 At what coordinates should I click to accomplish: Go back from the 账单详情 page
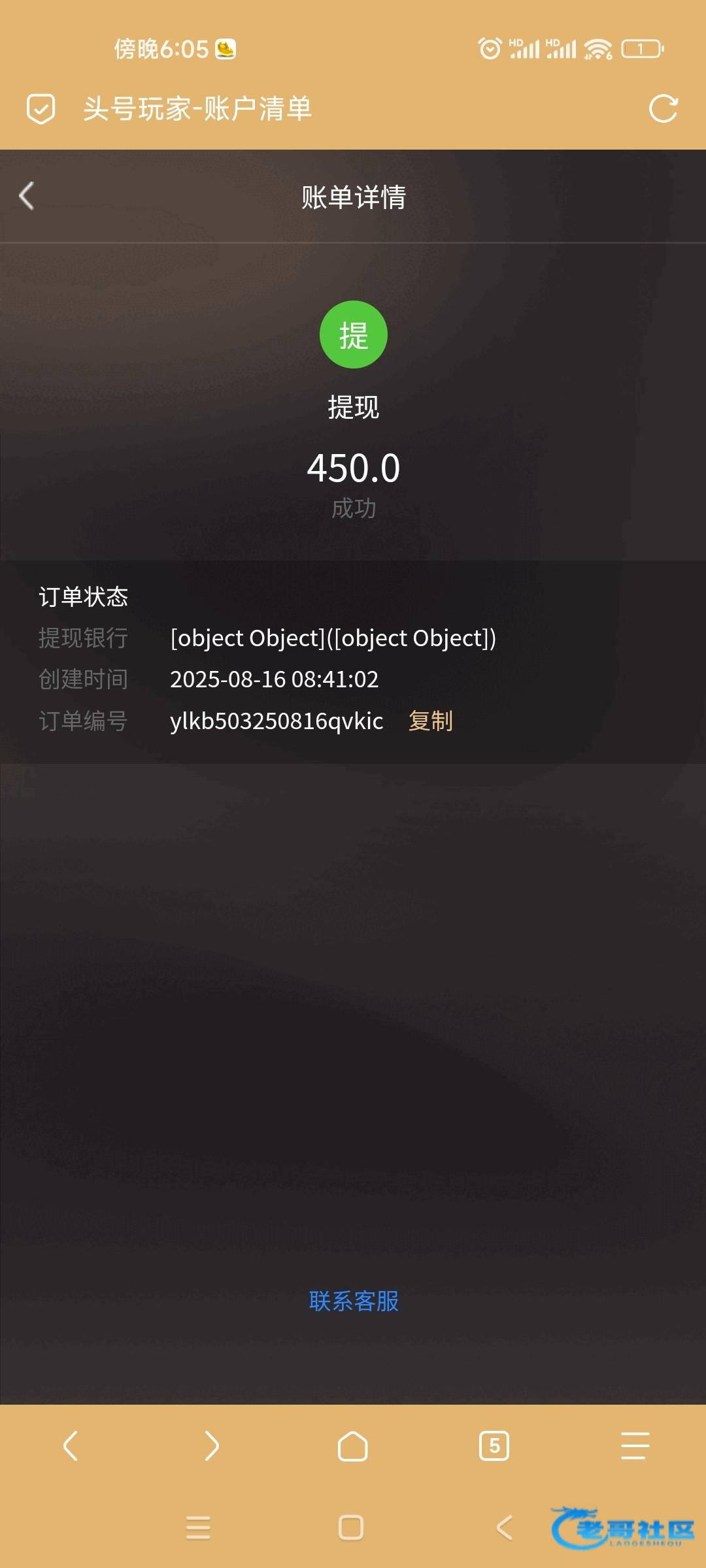27,196
